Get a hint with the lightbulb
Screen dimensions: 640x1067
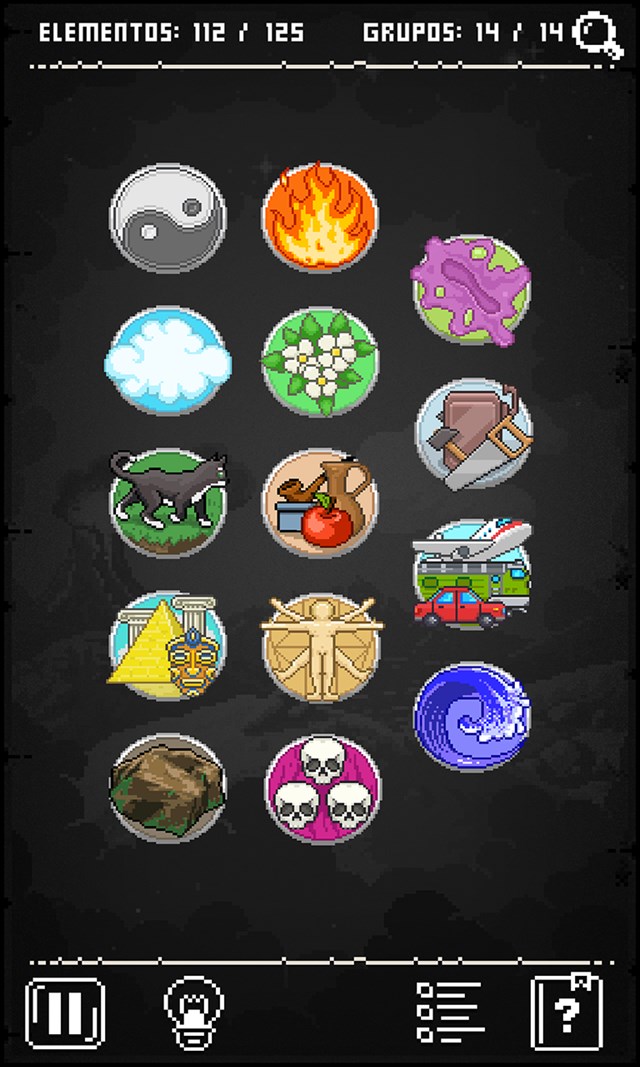tap(194, 1013)
